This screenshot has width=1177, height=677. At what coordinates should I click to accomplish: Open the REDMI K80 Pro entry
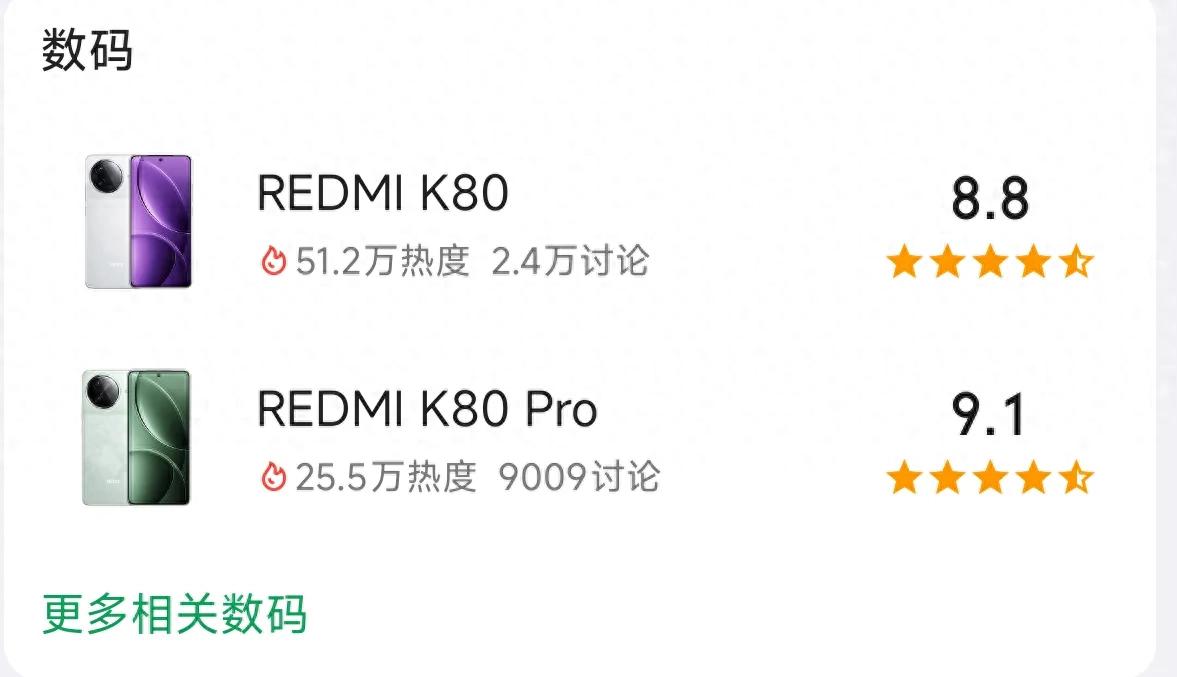(x=427, y=409)
